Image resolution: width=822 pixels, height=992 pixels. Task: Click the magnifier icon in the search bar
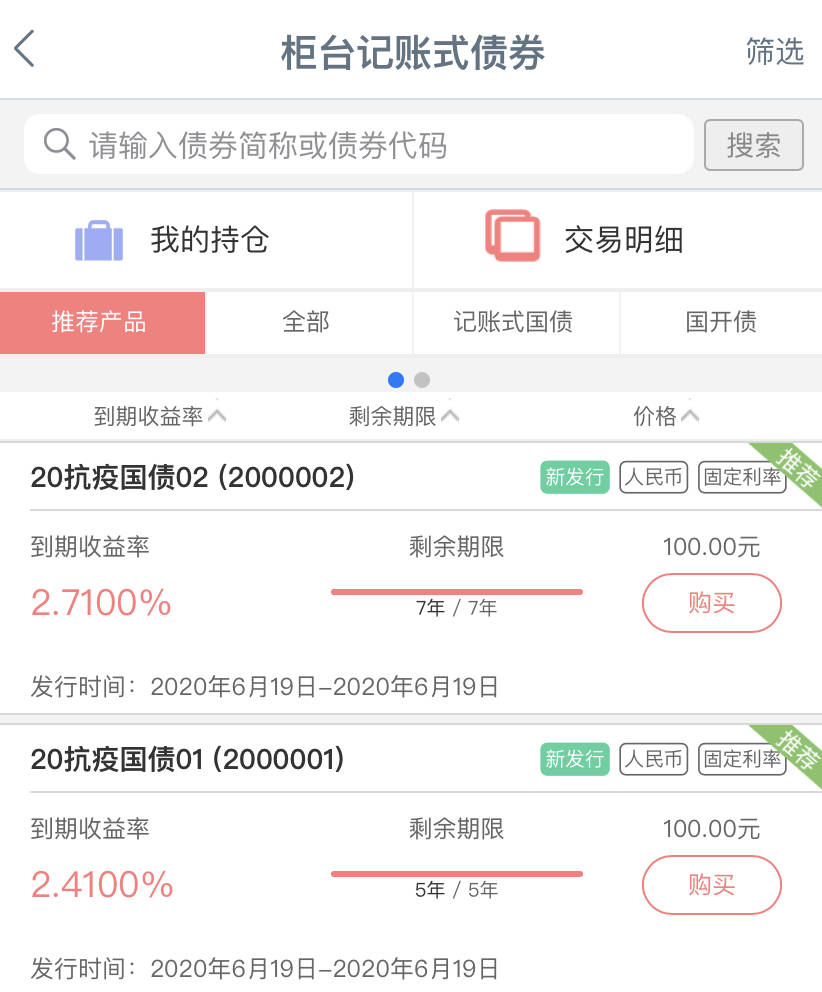click(58, 144)
